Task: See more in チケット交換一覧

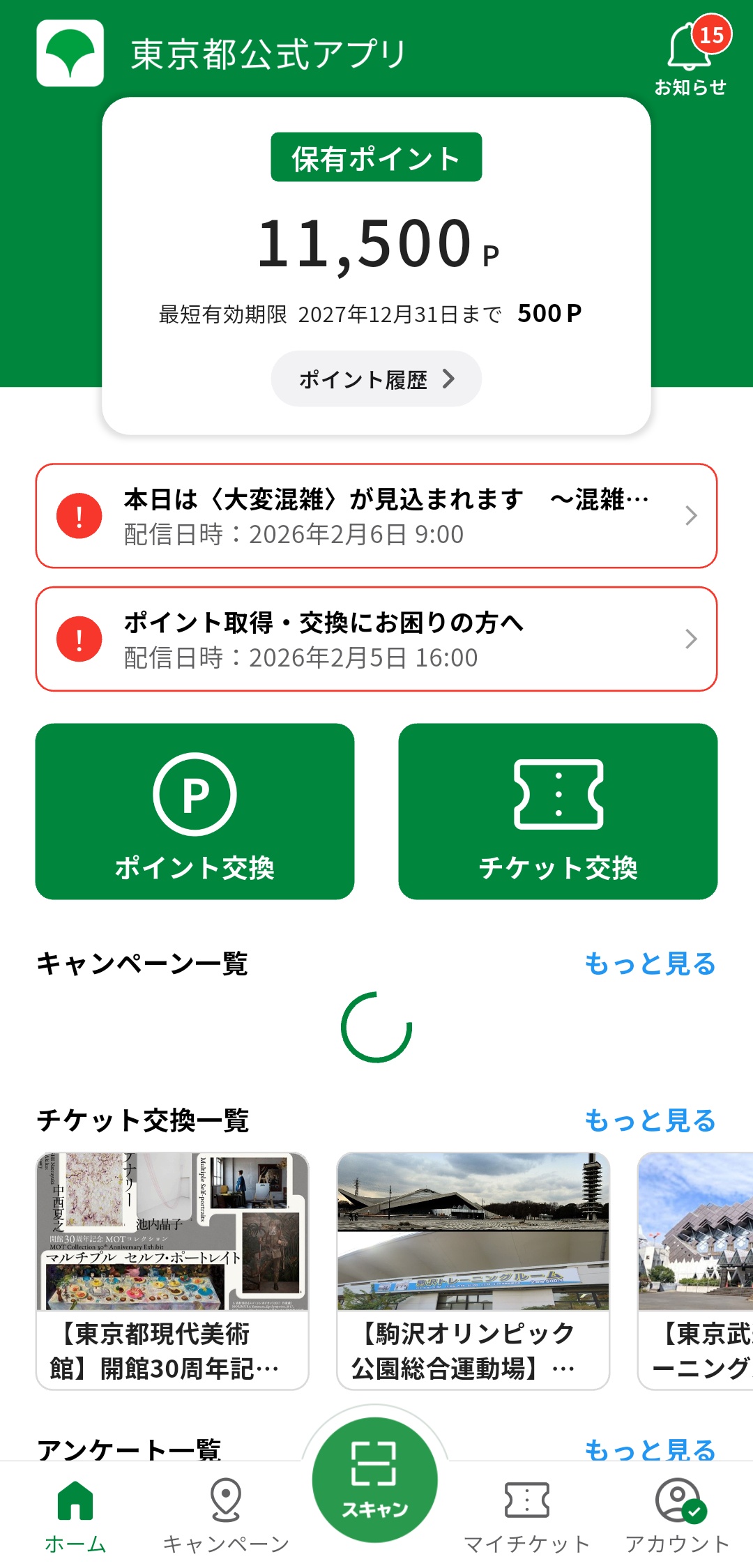Action: [650, 1120]
